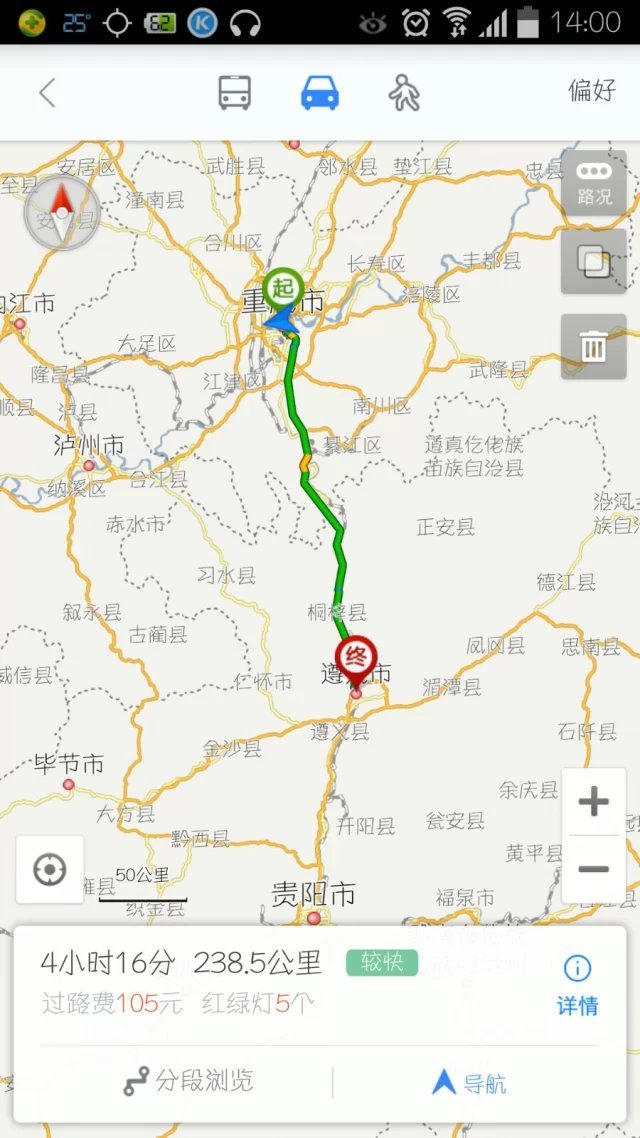
Task: Select the car driving mode
Action: [320, 93]
